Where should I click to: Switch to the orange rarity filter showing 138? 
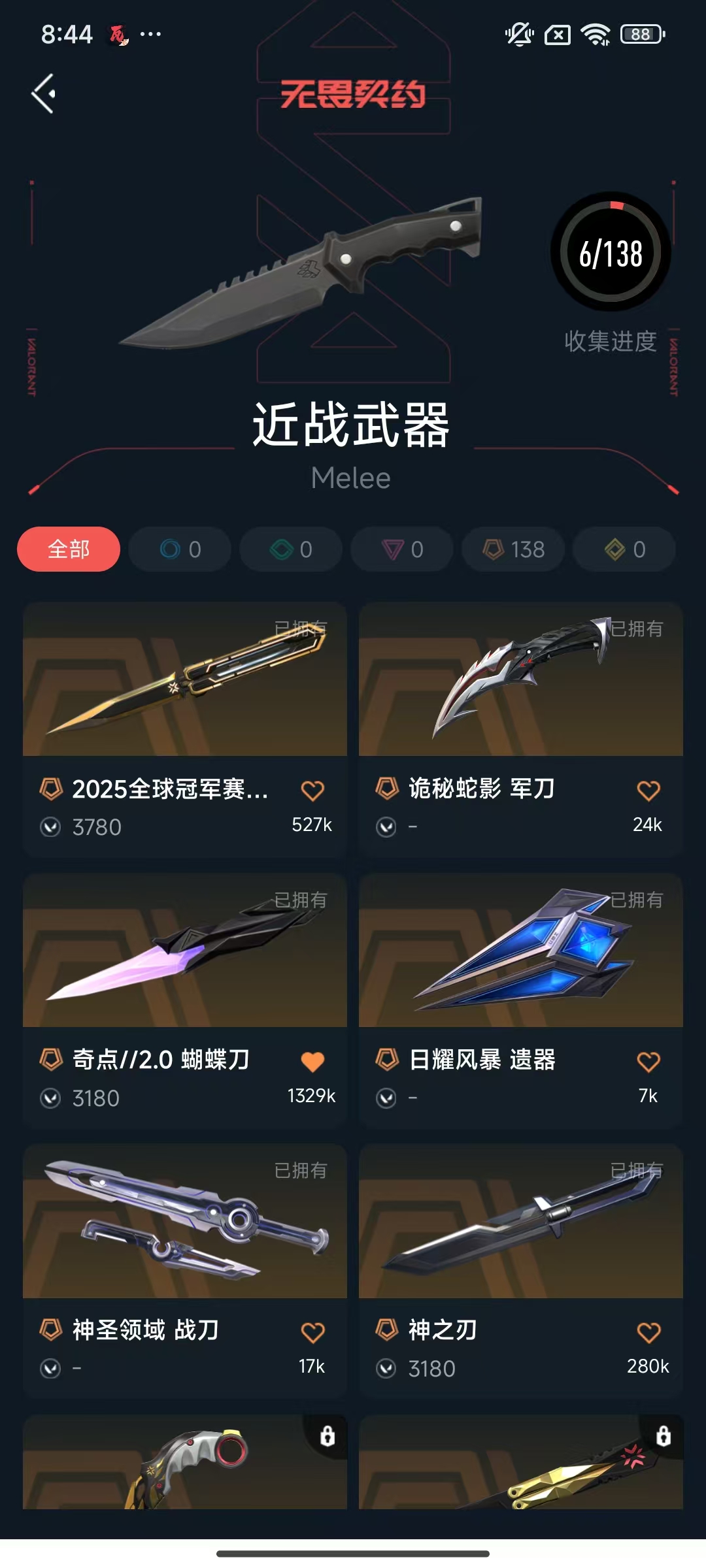point(513,549)
